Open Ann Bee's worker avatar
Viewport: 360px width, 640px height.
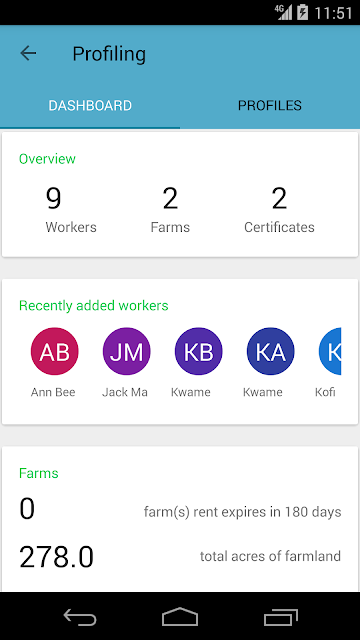[54, 351]
